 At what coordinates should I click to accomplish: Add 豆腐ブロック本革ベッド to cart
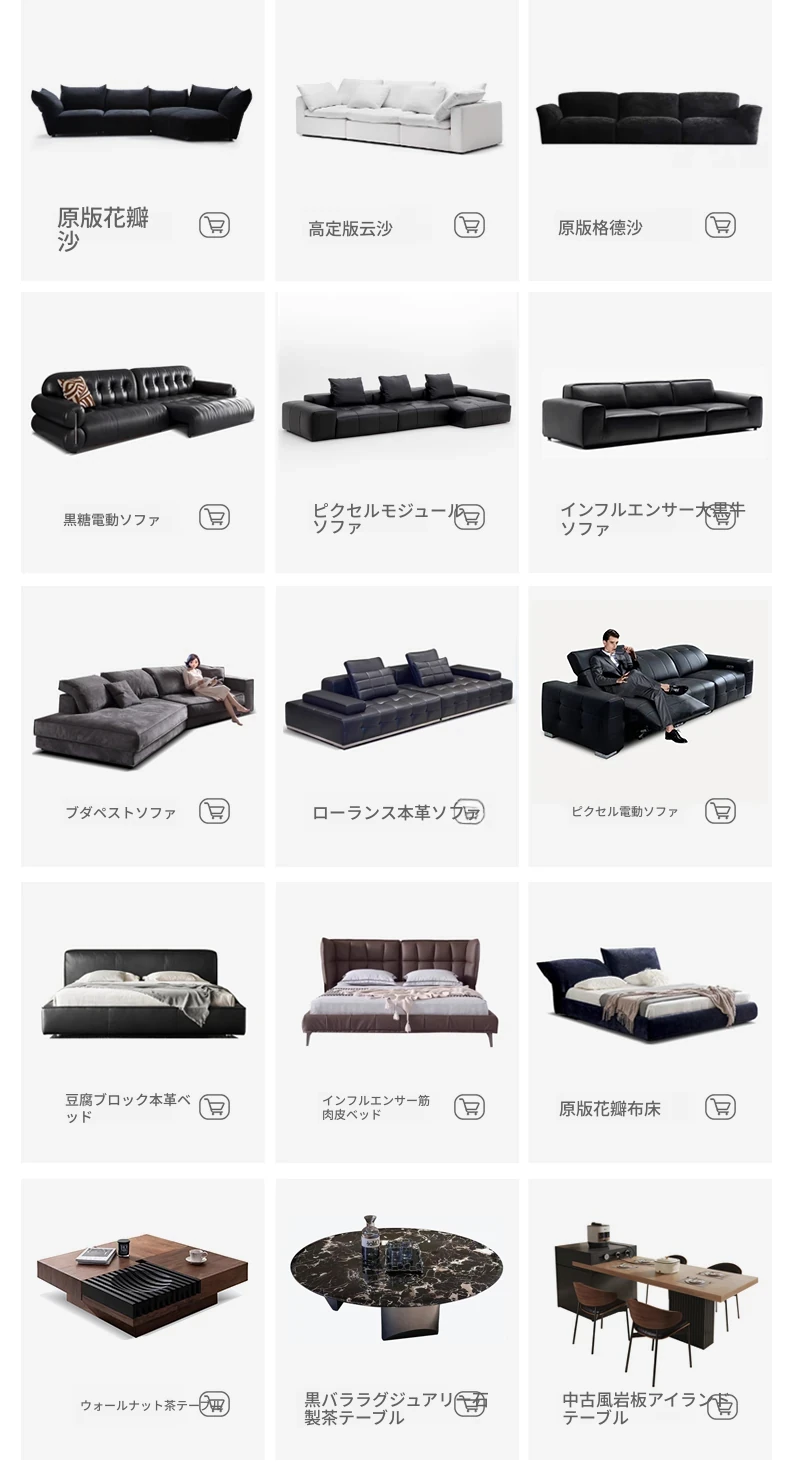click(214, 1107)
